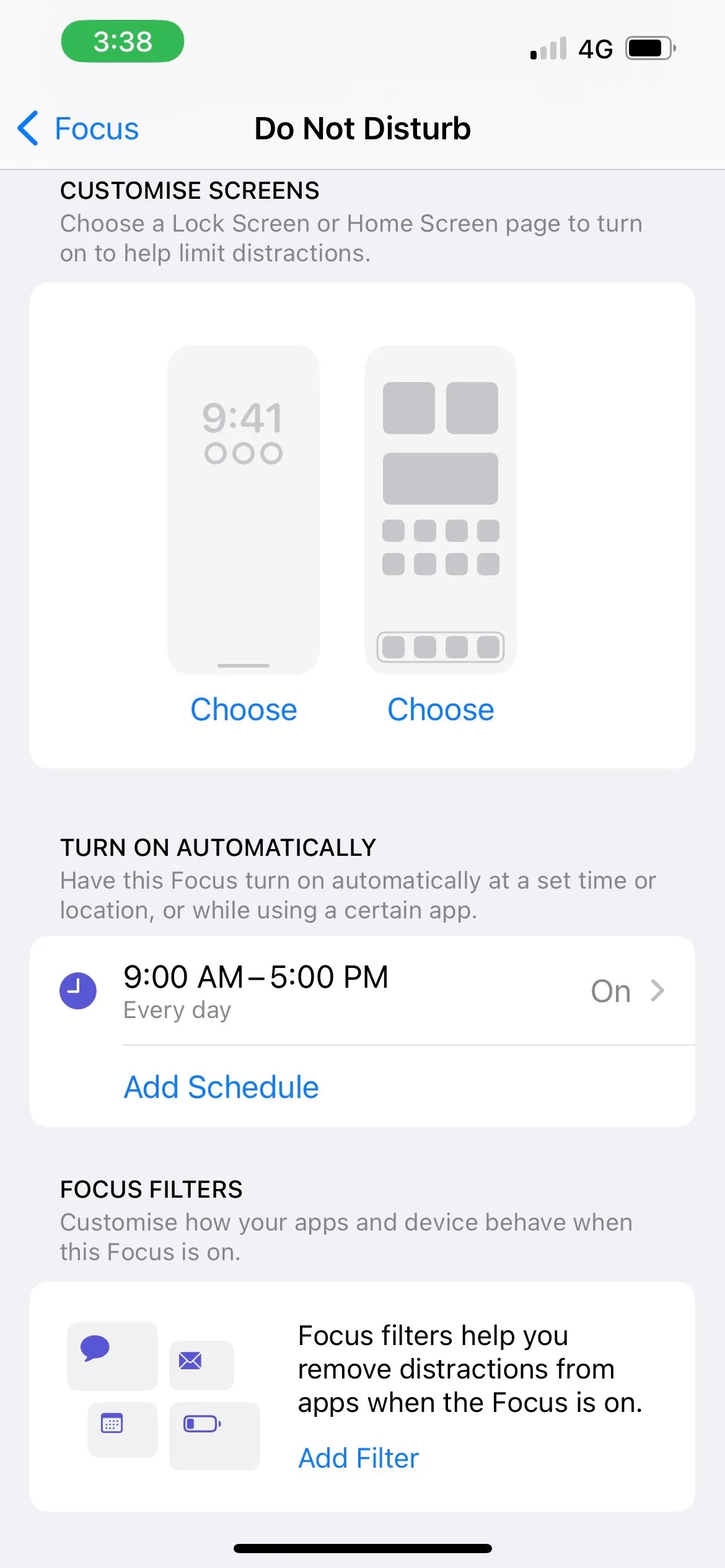Add Schedule for automatic activation
Viewport: 725px width, 1568px height.
tap(221, 1087)
